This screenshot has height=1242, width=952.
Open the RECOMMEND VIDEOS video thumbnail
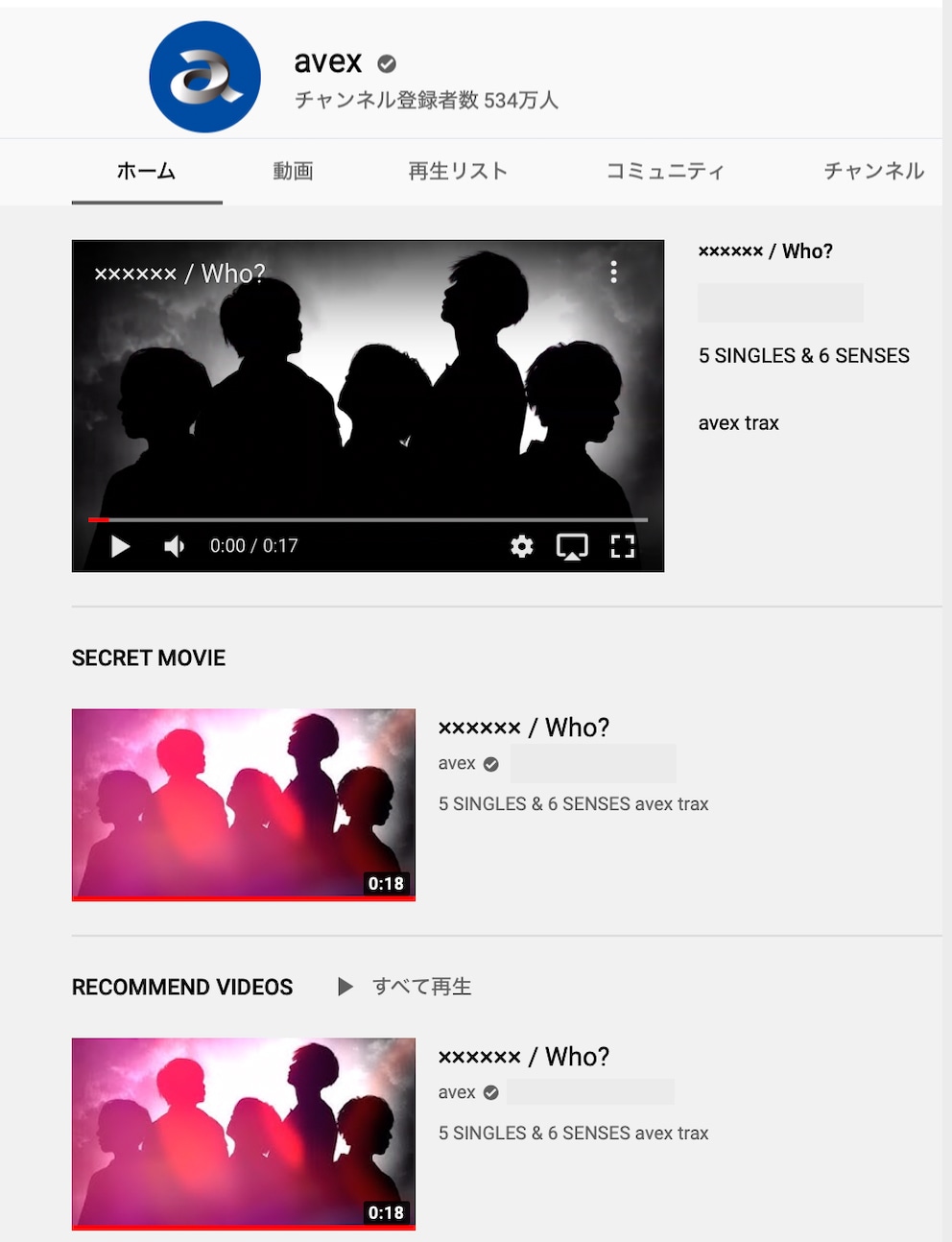point(244,1133)
